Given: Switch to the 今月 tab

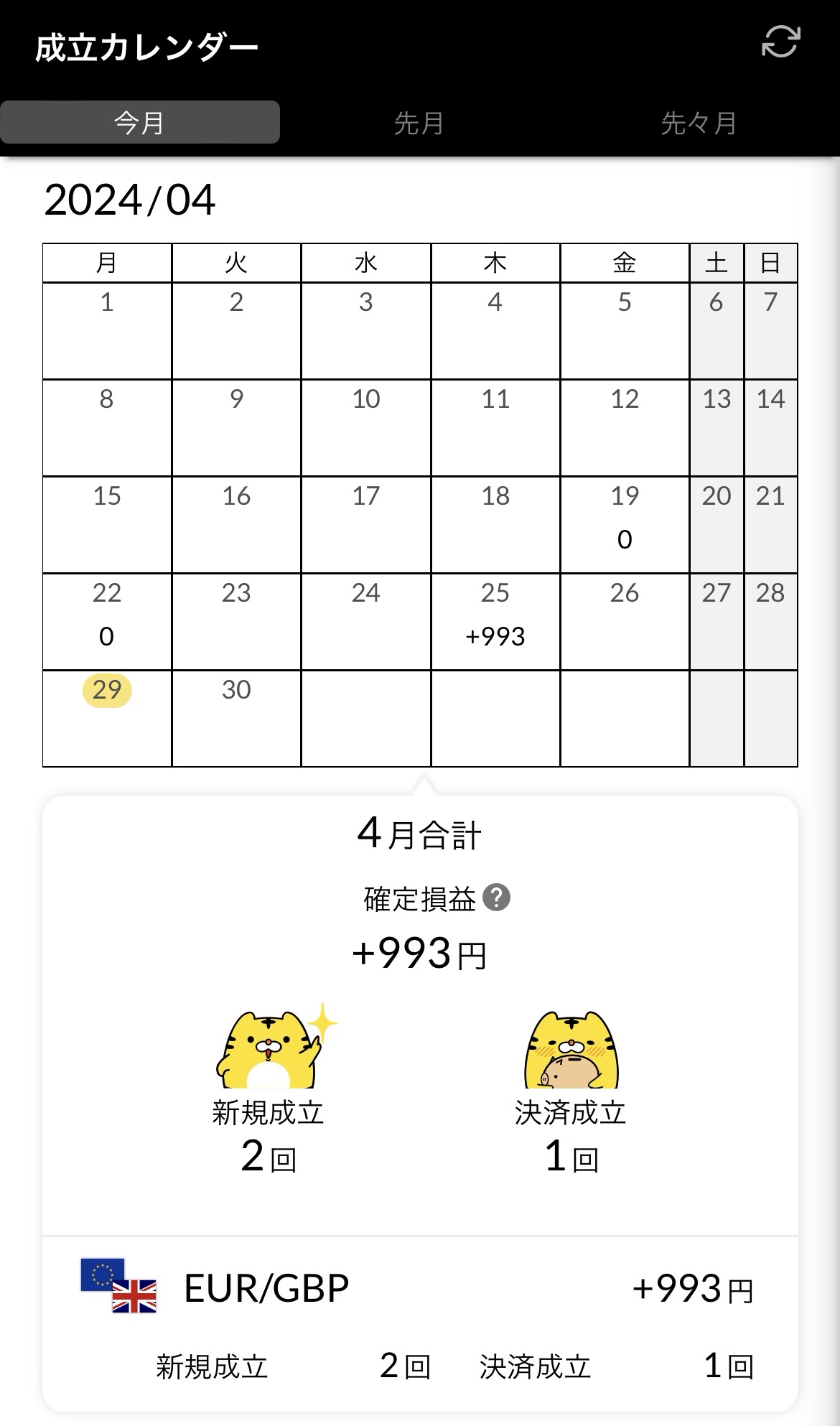Looking at the screenshot, I should pos(140,123).
